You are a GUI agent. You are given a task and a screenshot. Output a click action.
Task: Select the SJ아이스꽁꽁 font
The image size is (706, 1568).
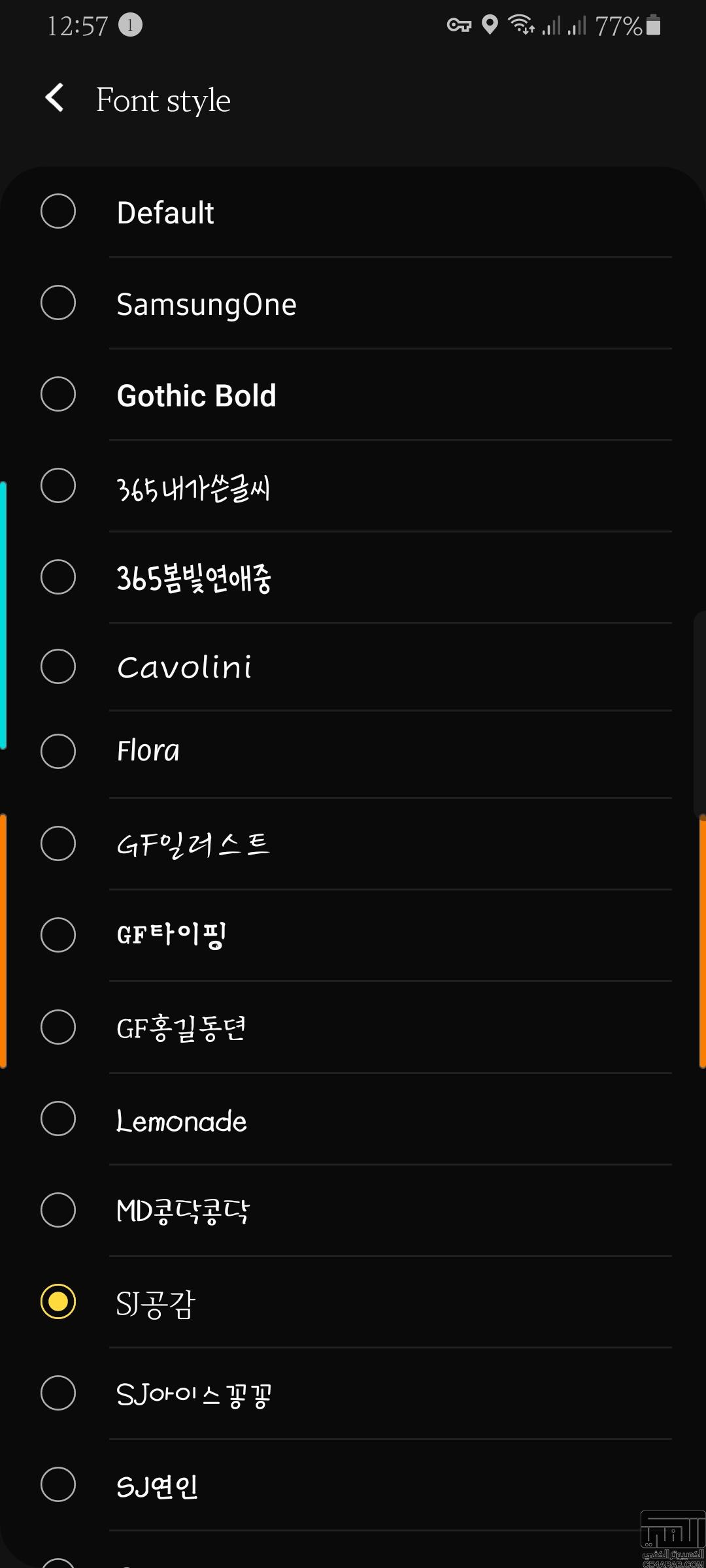(x=353, y=1394)
